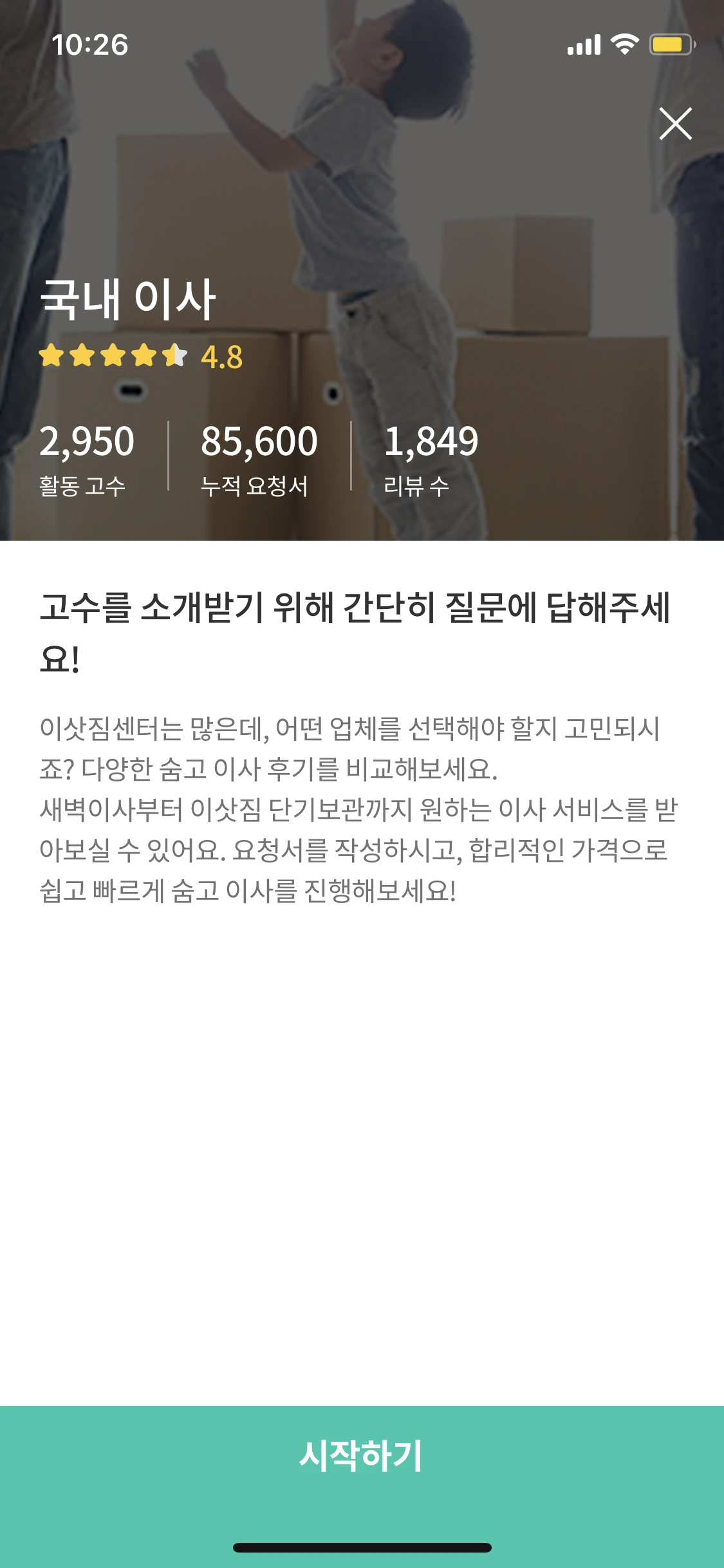The height and width of the screenshot is (1568, 724).
Task: Tap the cellular signal strength icon
Action: pyautogui.click(x=583, y=42)
